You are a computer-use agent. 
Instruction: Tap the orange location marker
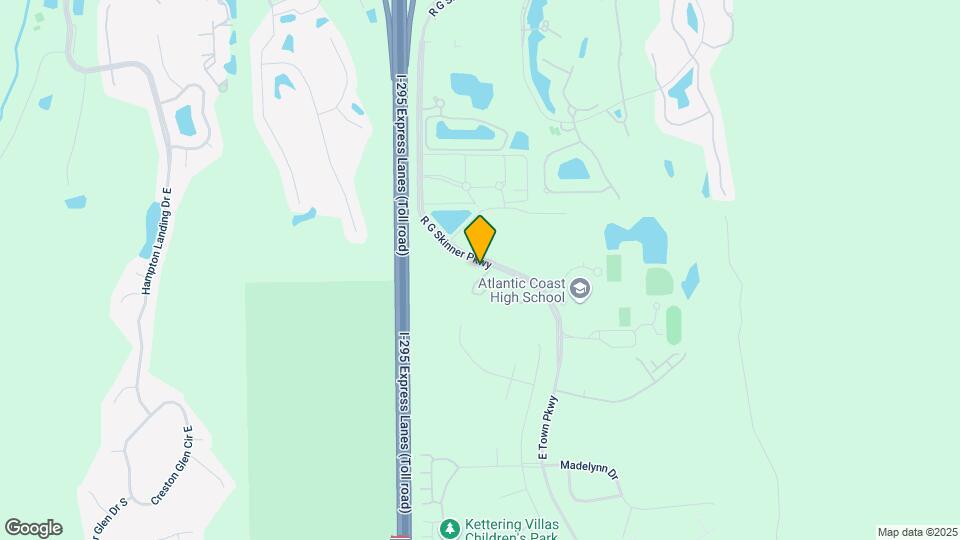pyautogui.click(x=481, y=238)
